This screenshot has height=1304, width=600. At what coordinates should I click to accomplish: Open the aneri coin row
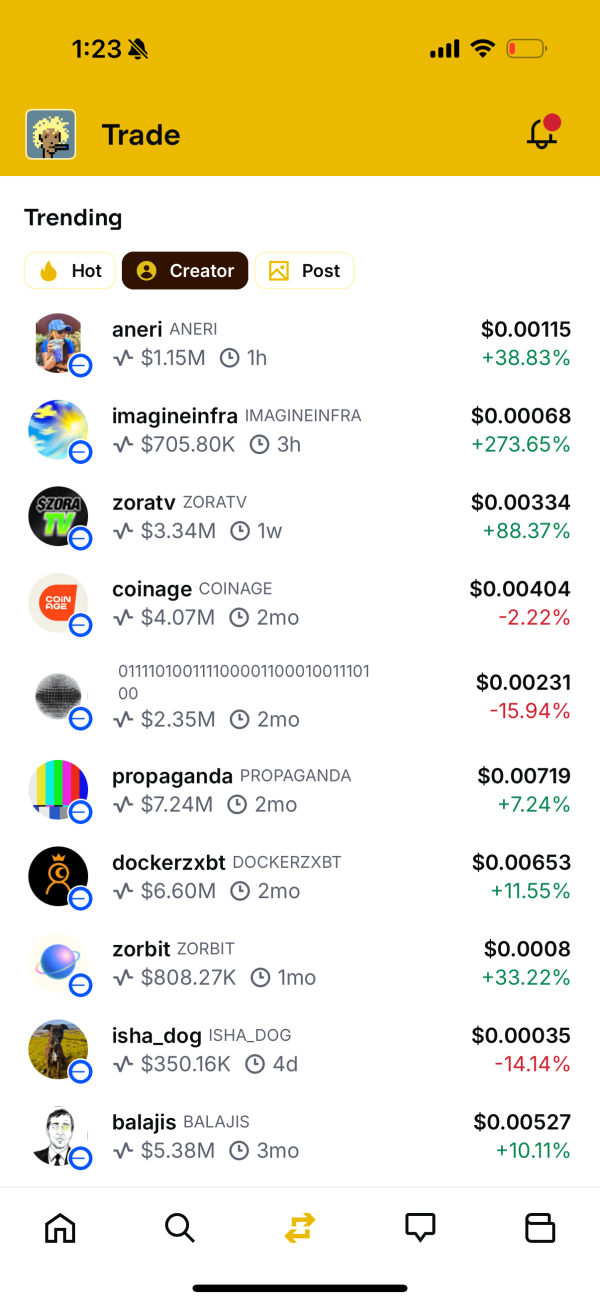pos(300,343)
